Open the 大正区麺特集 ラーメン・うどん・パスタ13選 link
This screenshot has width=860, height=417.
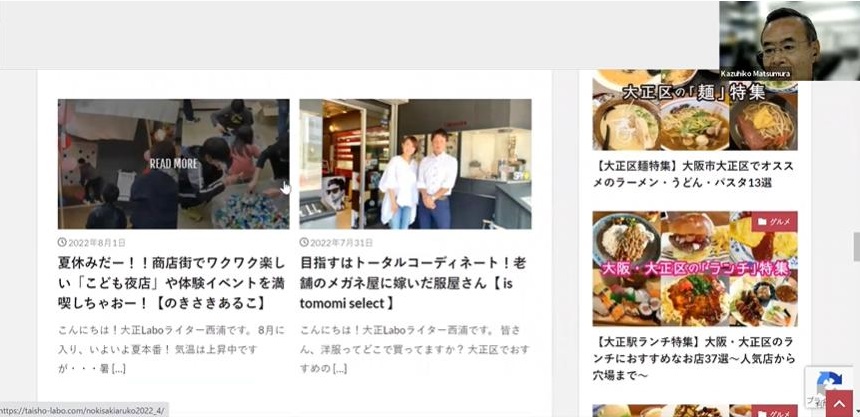tap(692, 174)
